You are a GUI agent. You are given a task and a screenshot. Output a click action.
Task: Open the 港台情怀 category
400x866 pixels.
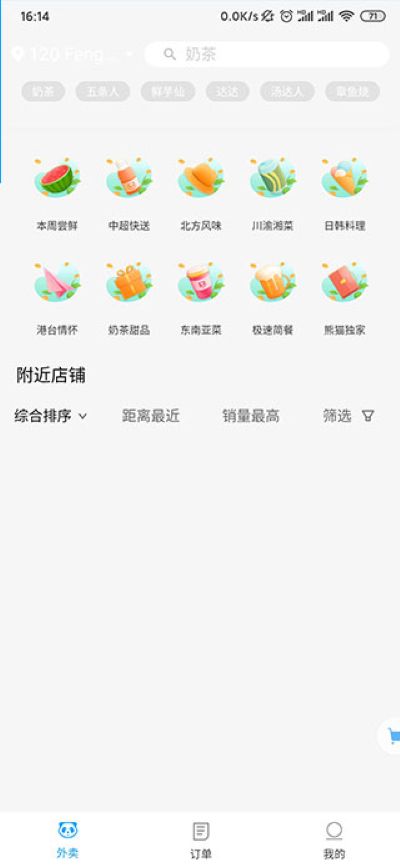(x=57, y=298)
